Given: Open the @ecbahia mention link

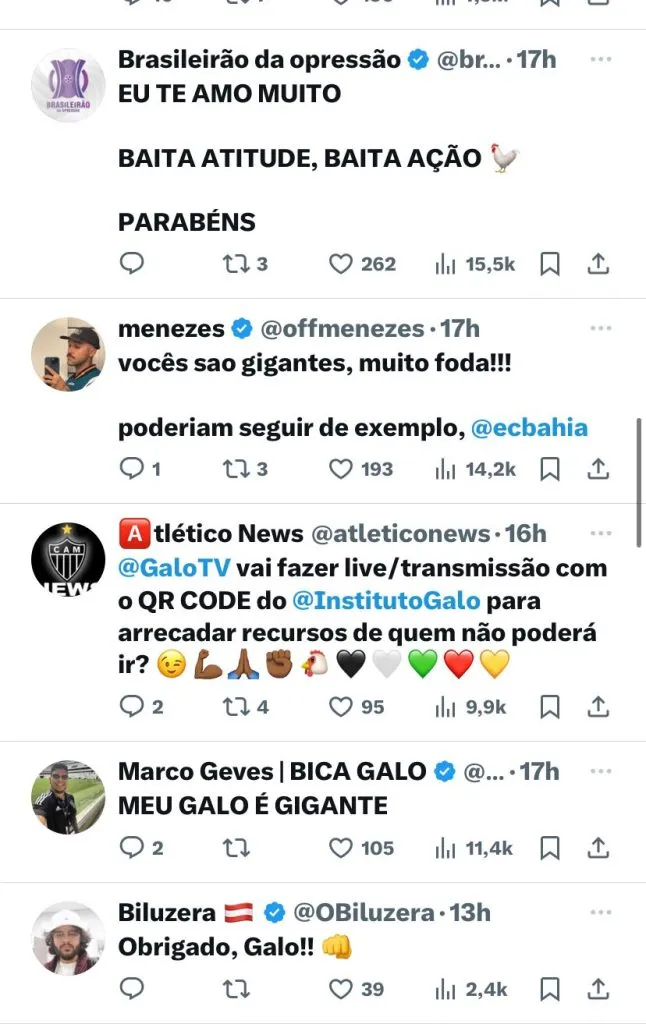Looking at the screenshot, I should (529, 428).
